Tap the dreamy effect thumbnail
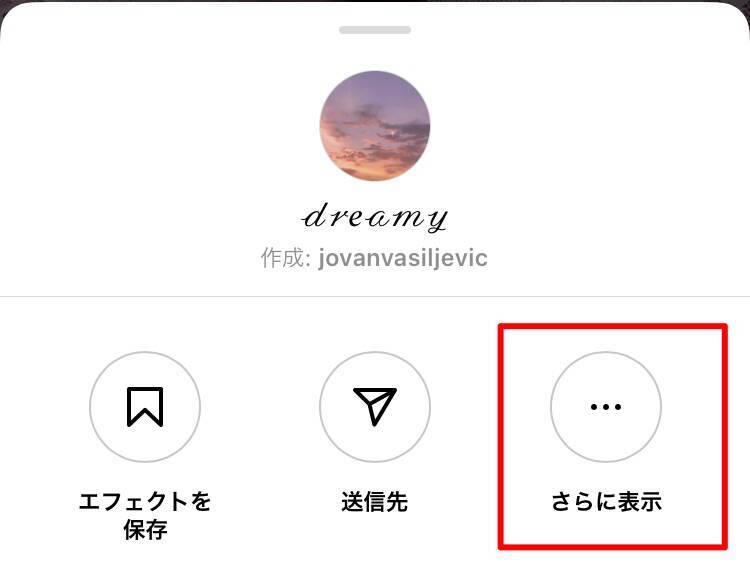Screen dimensions: 750x575 tap(375, 126)
